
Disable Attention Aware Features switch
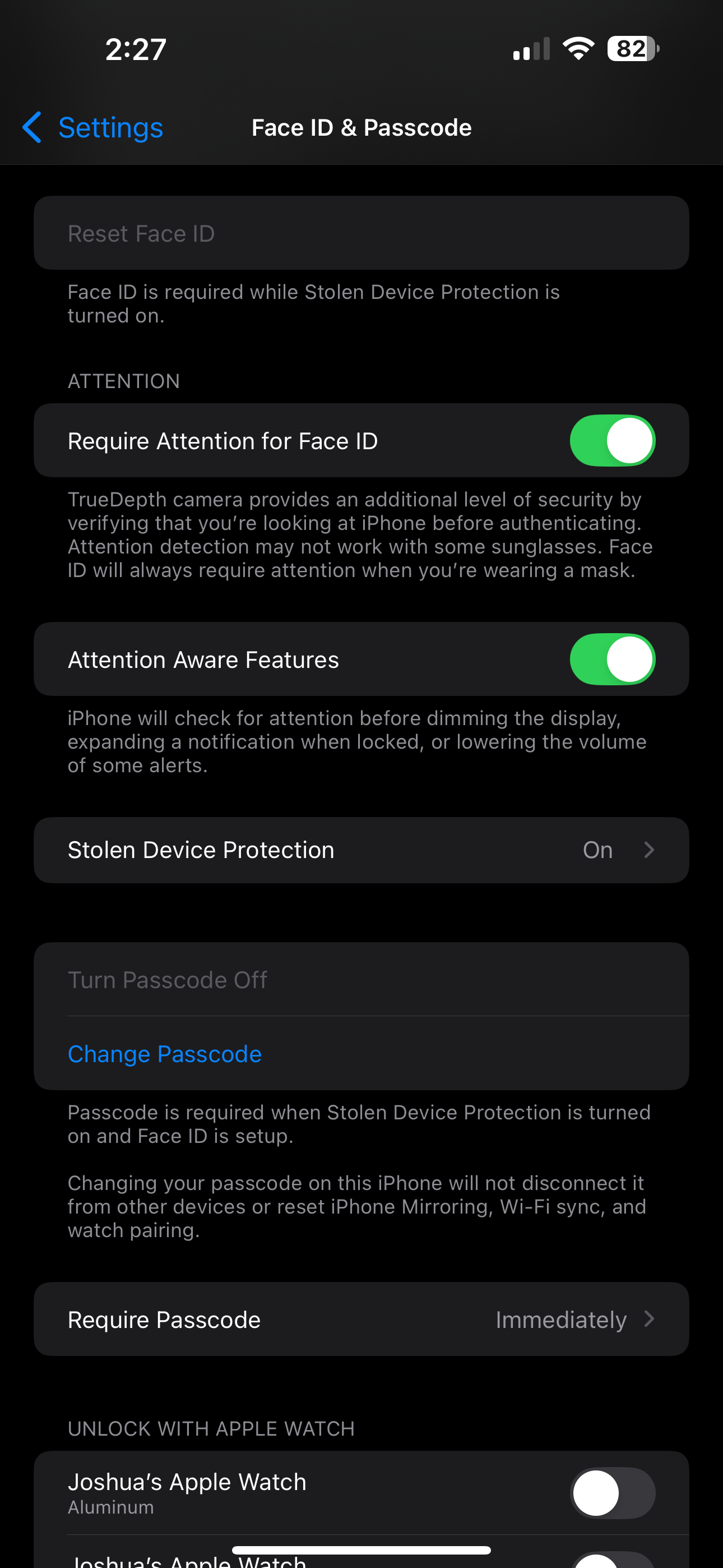(x=611, y=659)
